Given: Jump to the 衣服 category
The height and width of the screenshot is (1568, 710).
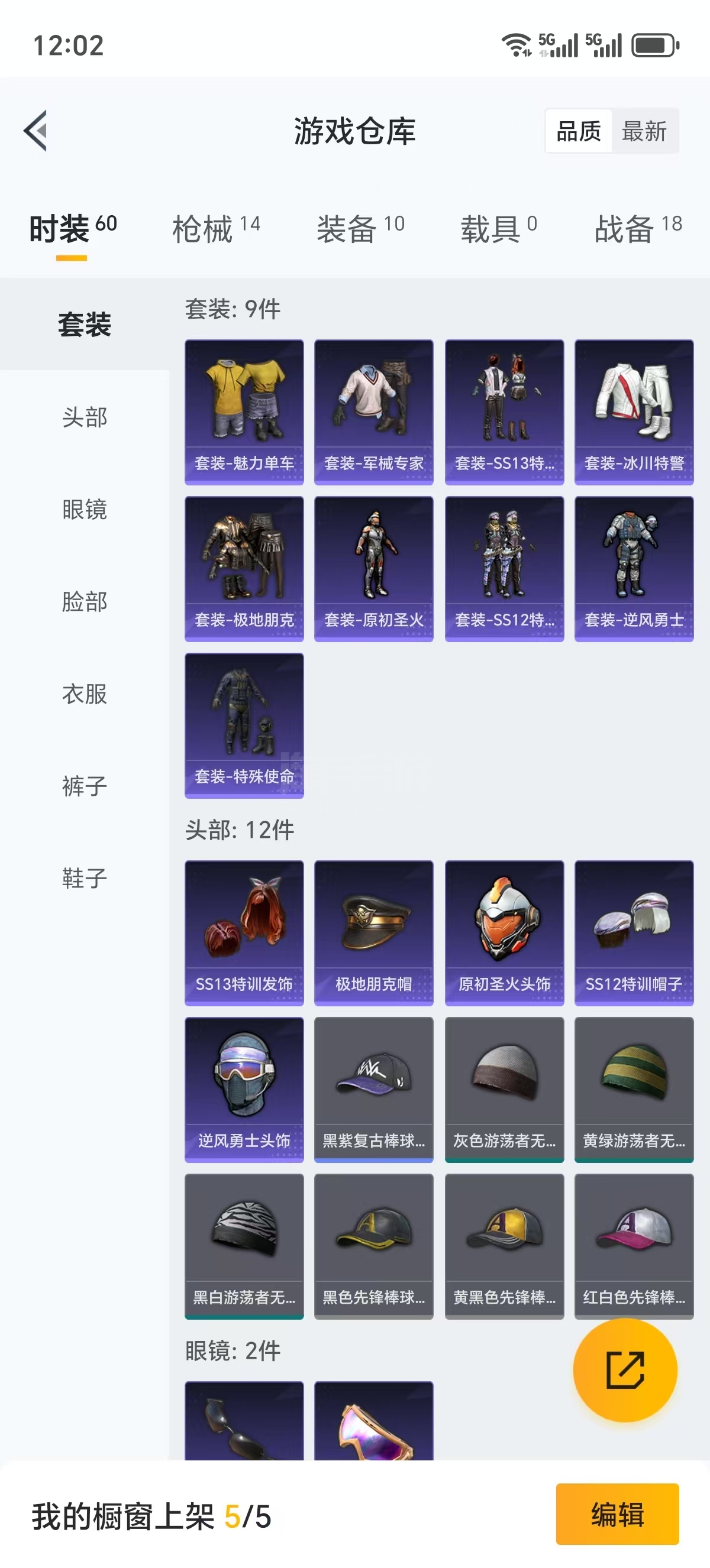Looking at the screenshot, I should coord(85,694).
